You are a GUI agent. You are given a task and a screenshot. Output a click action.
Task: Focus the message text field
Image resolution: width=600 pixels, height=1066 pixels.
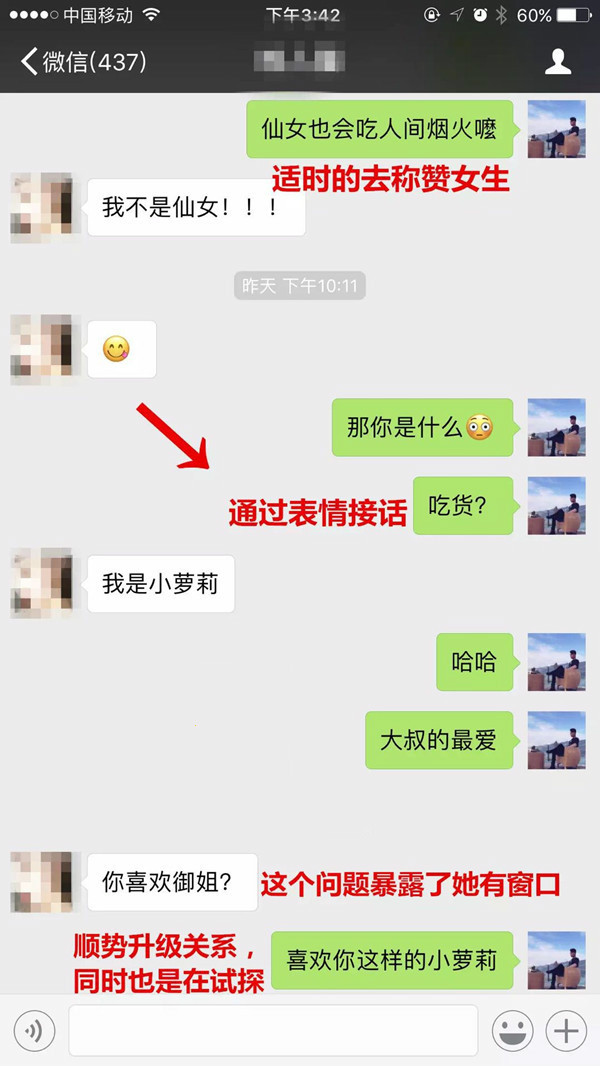[x=272, y=1030]
